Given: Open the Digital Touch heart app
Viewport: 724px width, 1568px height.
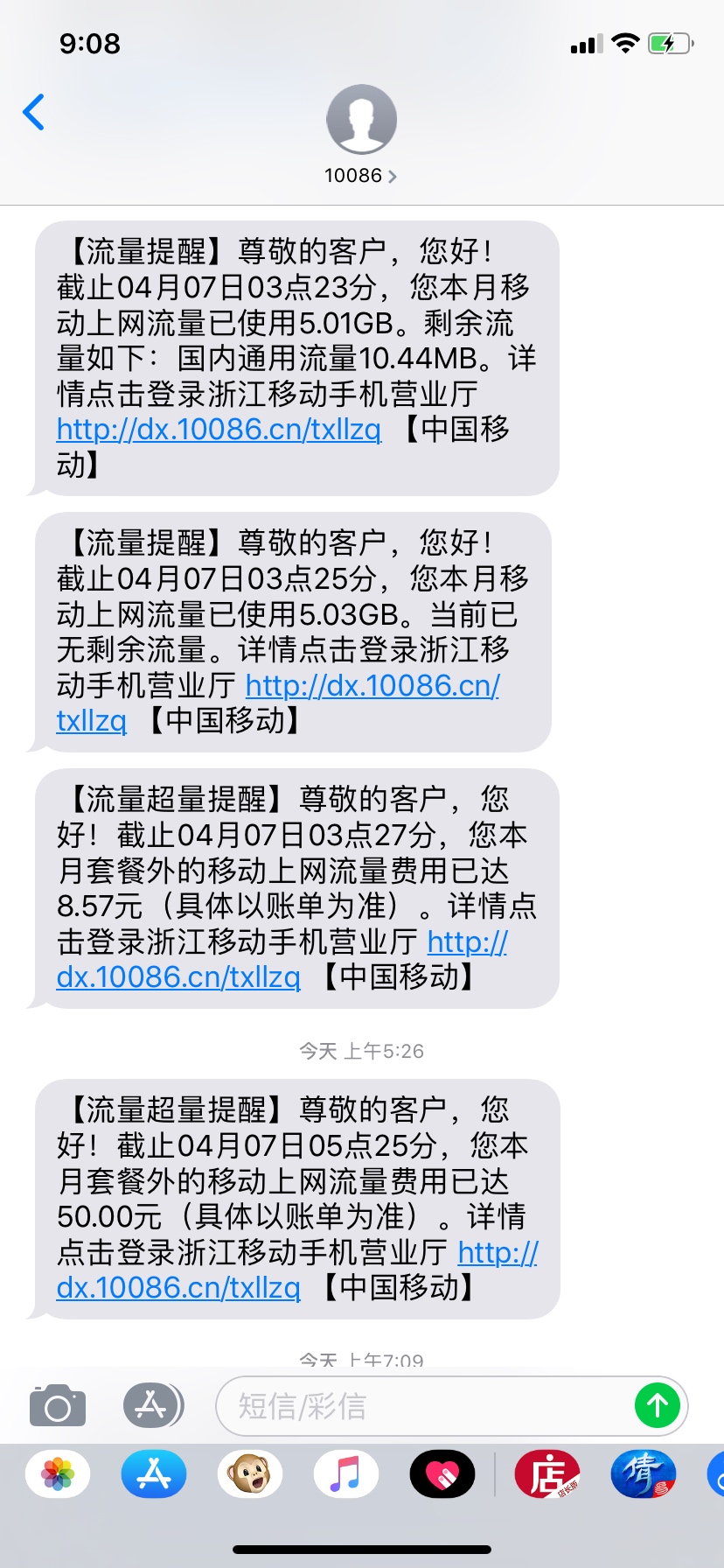Looking at the screenshot, I should point(442,1474).
